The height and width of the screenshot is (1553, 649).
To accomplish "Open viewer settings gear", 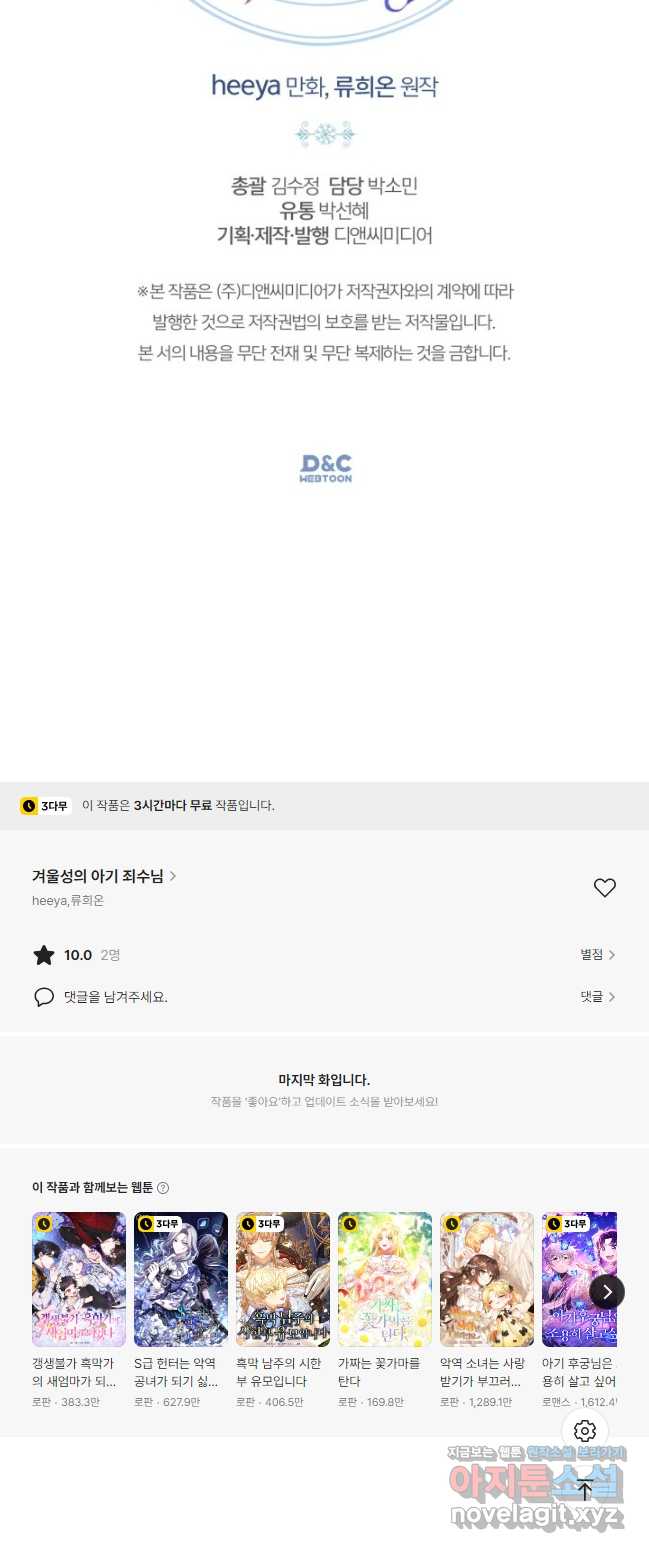I will 585,1431.
